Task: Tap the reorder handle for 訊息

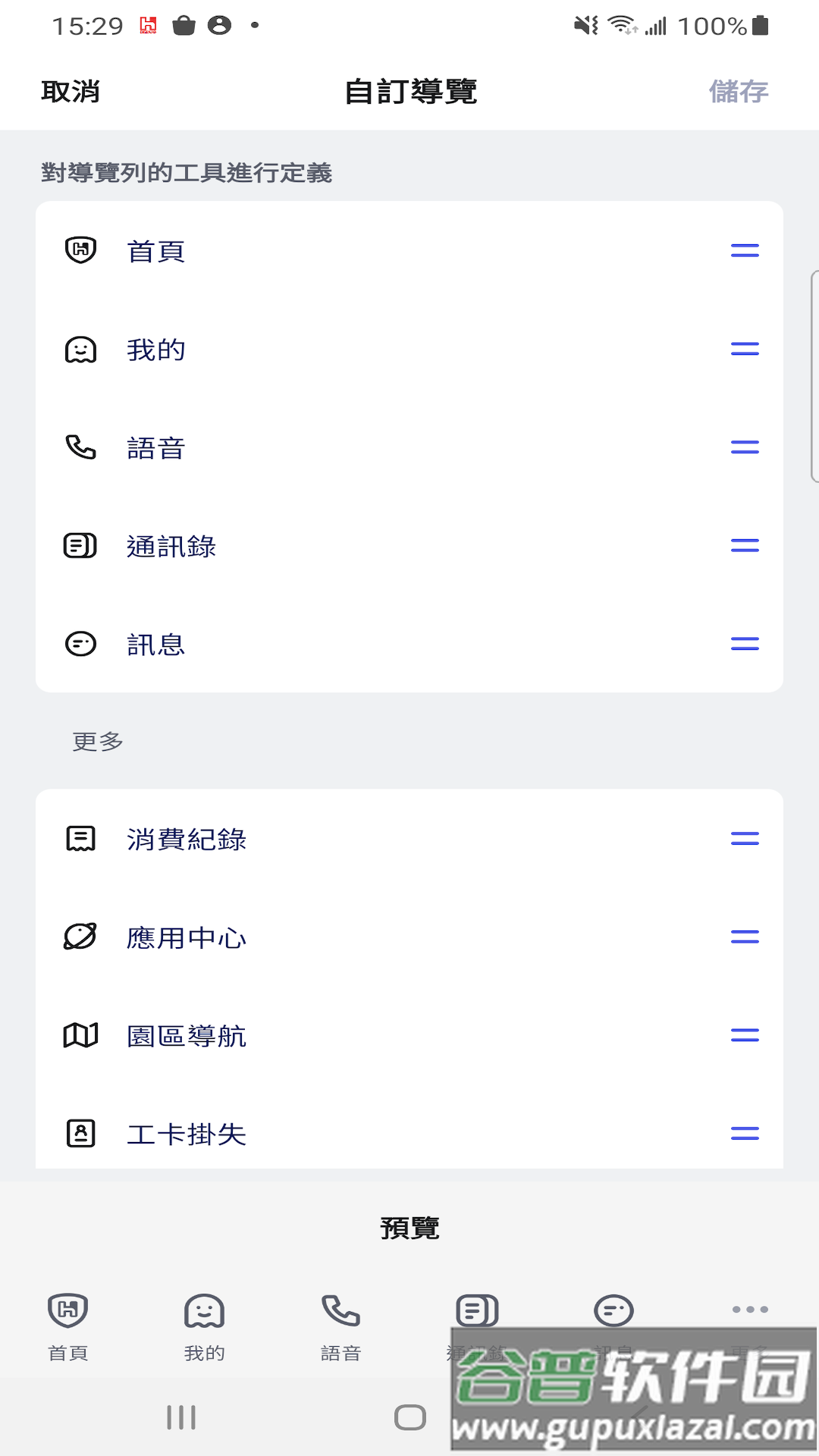Action: click(x=745, y=644)
